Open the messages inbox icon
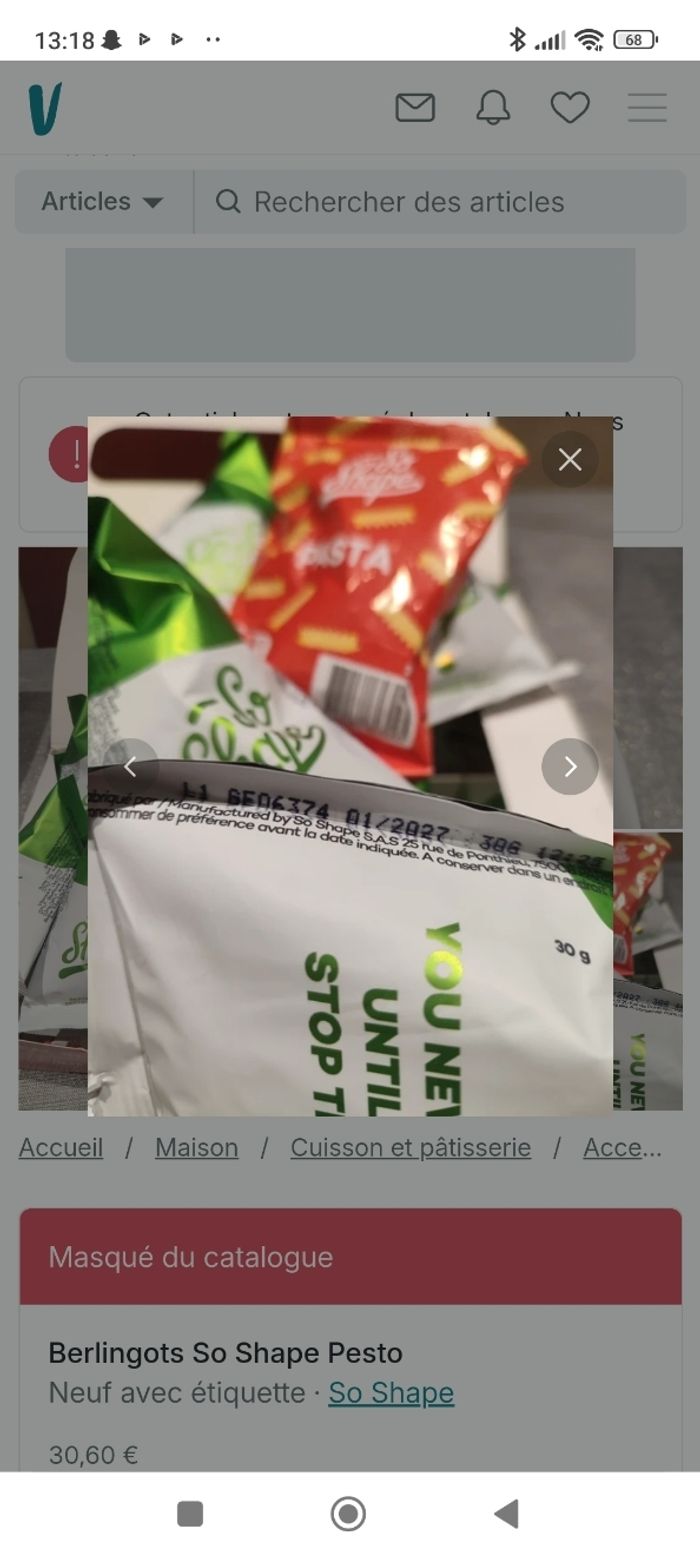 click(x=415, y=107)
